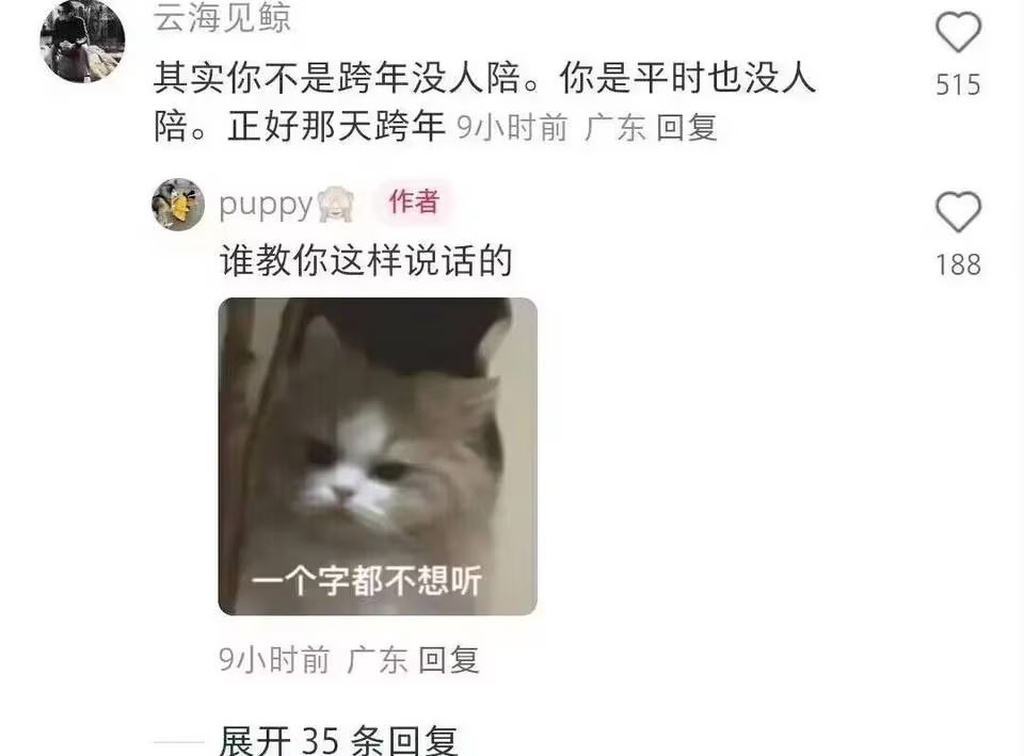Like puppy's reply comment
The width and height of the screenshot is (1024, 756).
click(x=958, y=212)
